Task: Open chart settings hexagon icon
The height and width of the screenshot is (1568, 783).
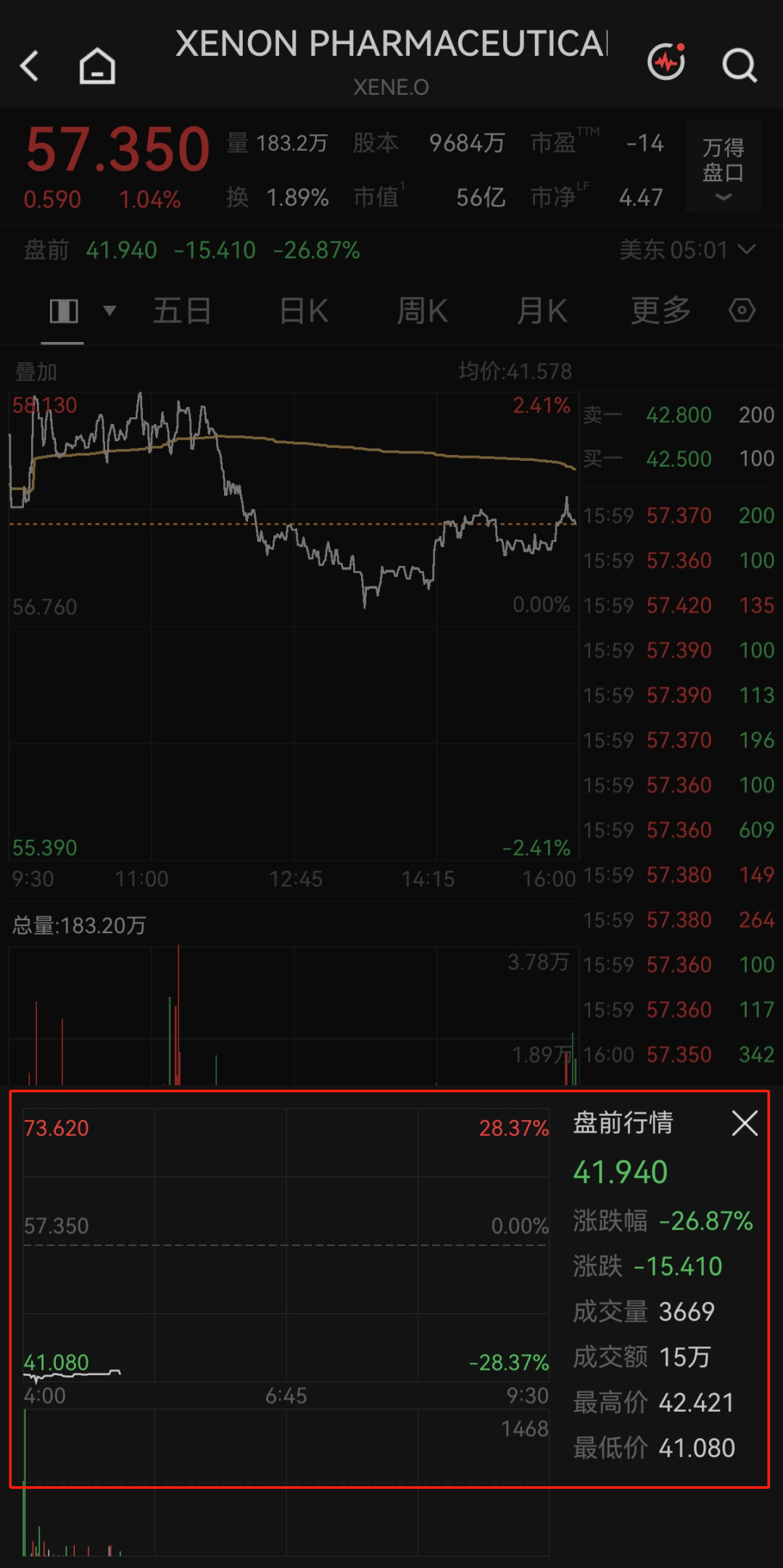Action: pos(742,311)
